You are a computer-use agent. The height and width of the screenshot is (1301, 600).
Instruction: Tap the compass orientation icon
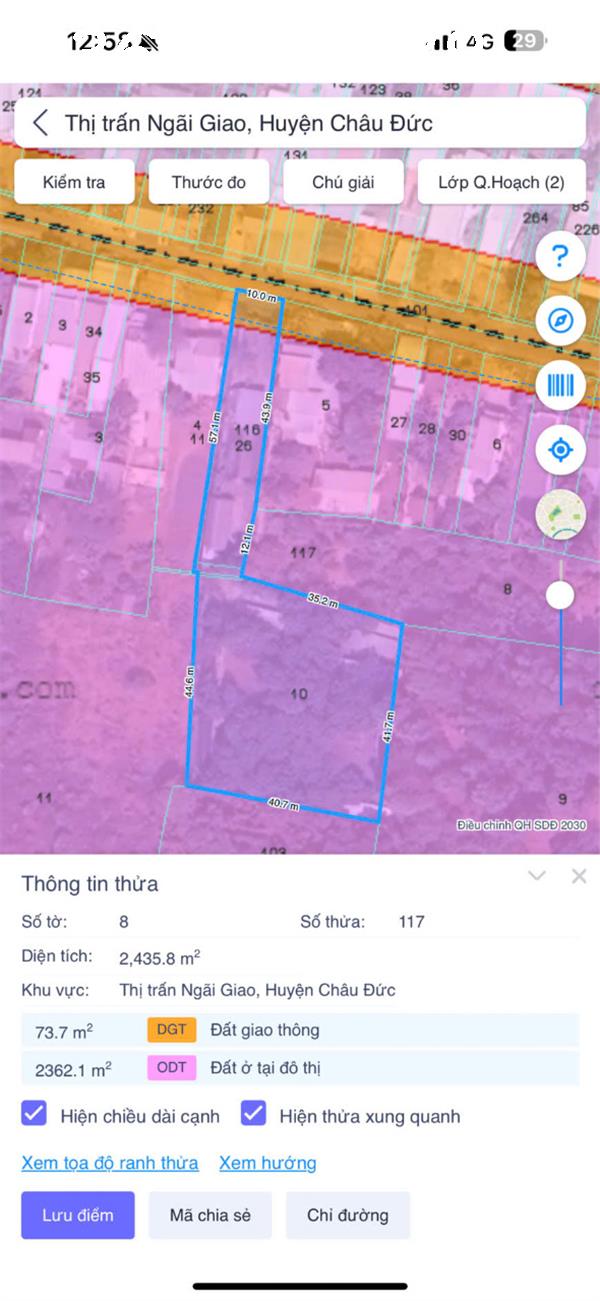(560, 321)
